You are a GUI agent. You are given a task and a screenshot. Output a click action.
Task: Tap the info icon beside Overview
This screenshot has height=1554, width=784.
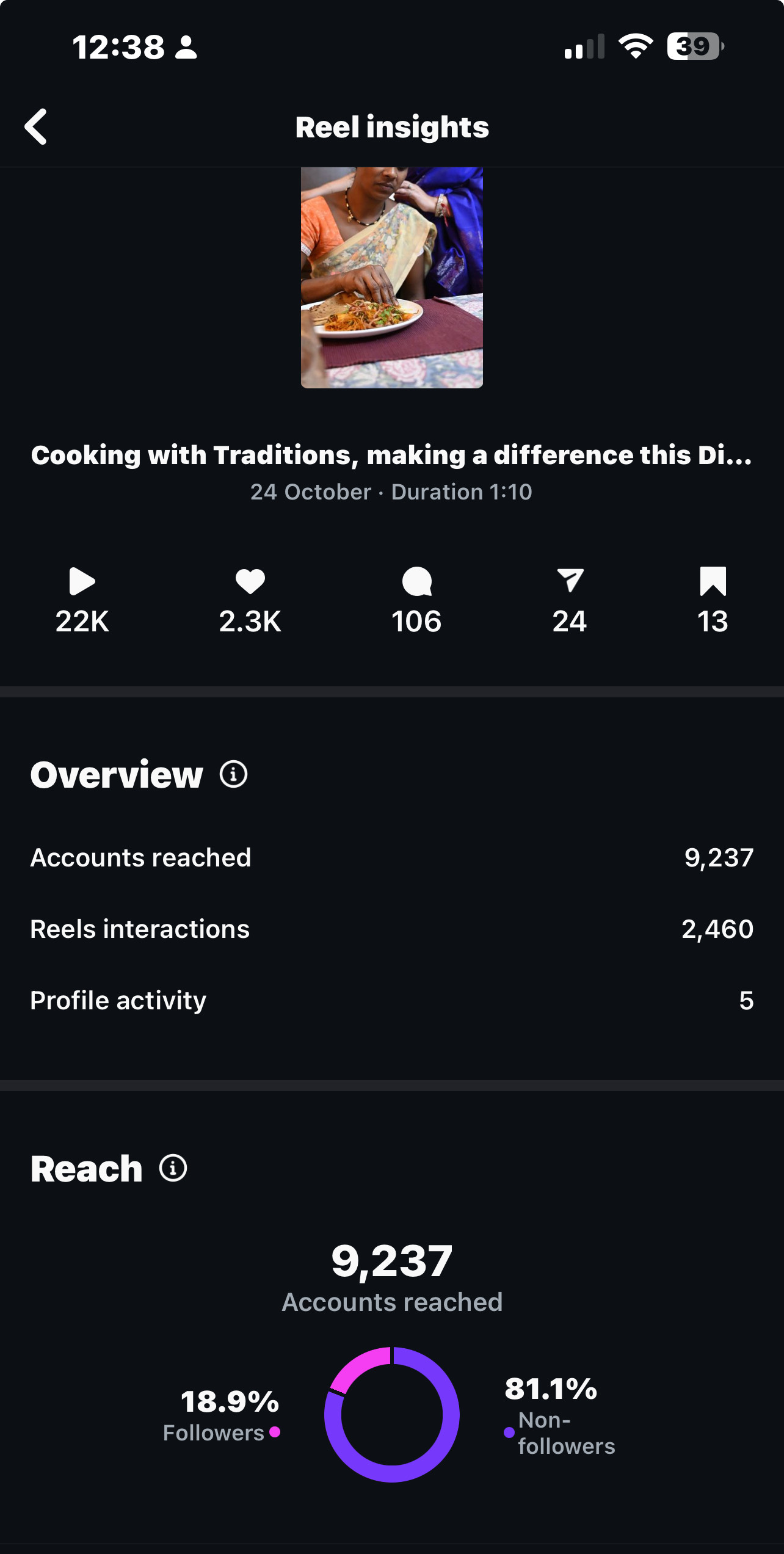tap(233, 774)
